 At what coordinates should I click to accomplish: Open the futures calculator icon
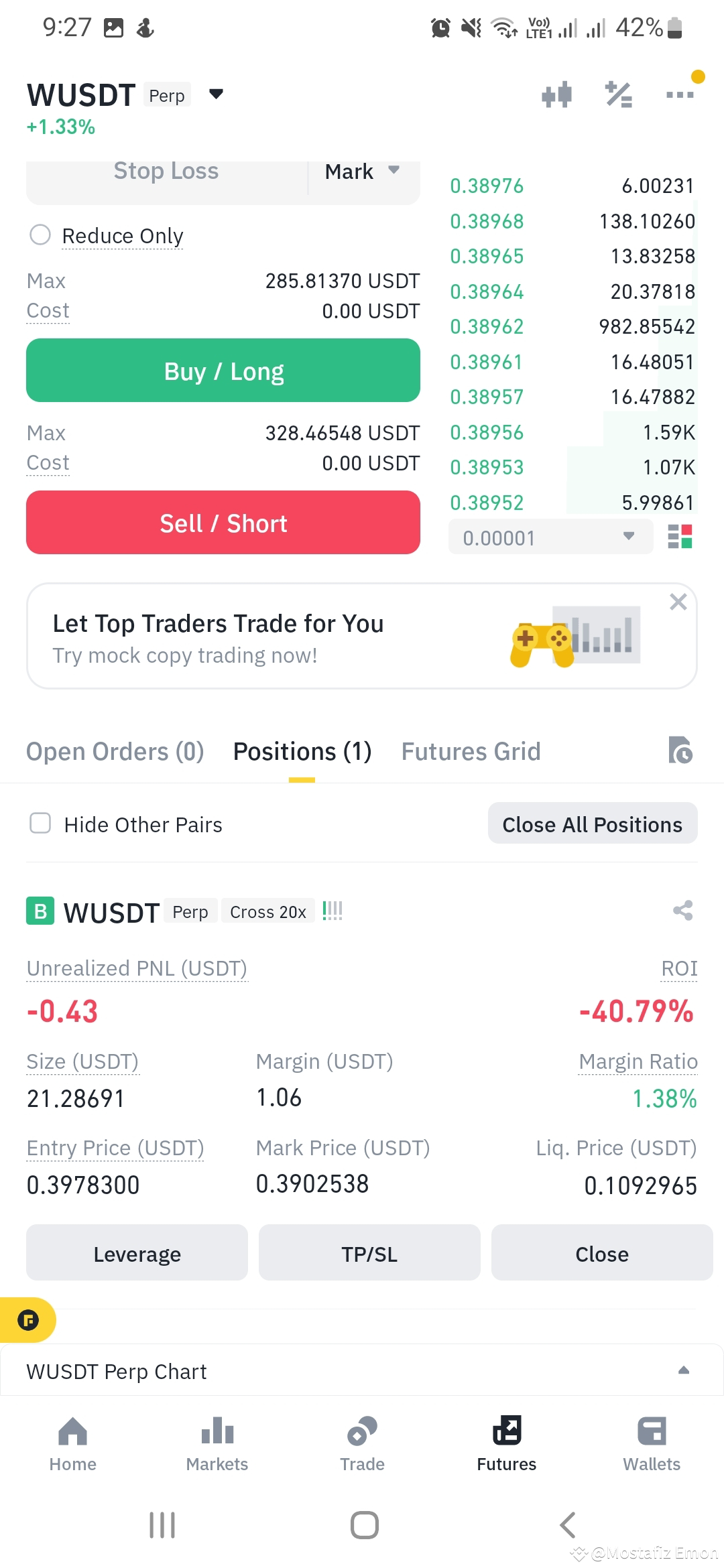click(617, 95)
